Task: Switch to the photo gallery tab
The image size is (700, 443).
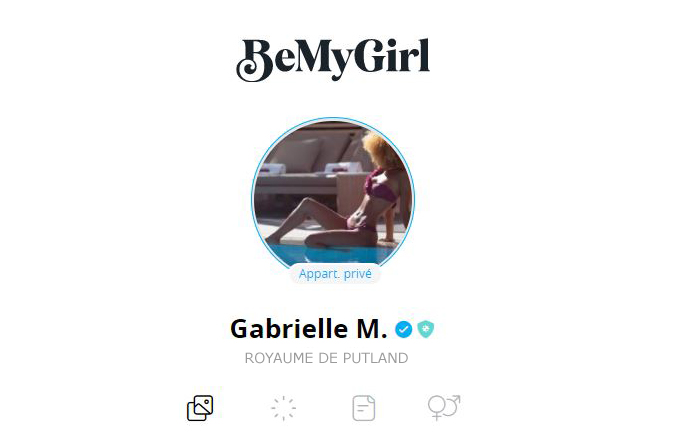Action: point(201,407)
